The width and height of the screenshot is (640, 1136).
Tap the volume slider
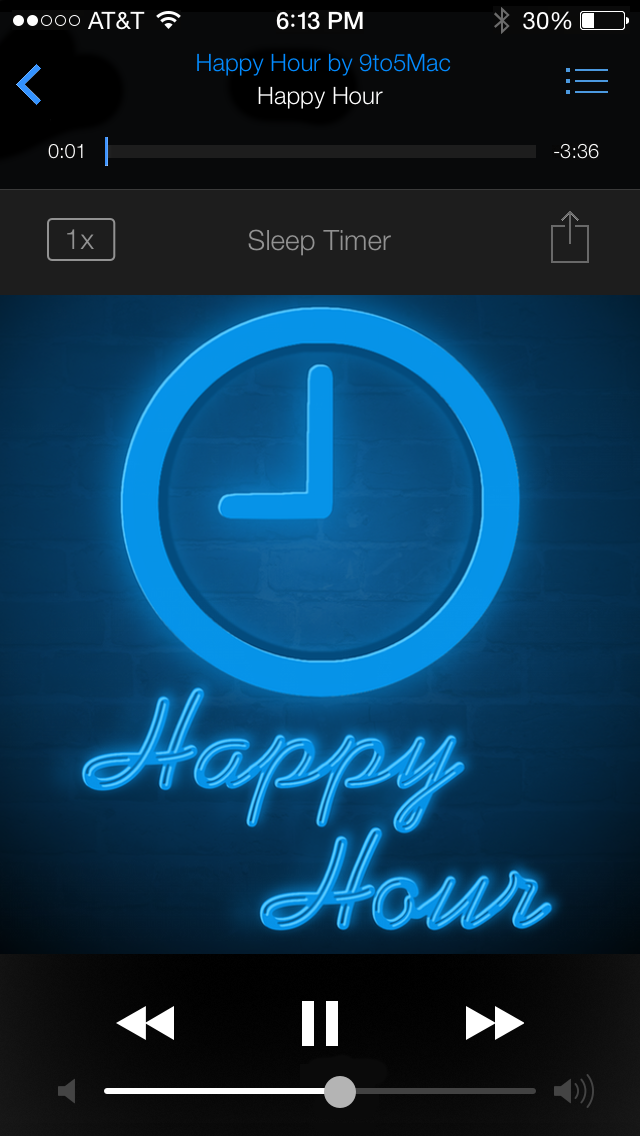(x=320, y=1091)
